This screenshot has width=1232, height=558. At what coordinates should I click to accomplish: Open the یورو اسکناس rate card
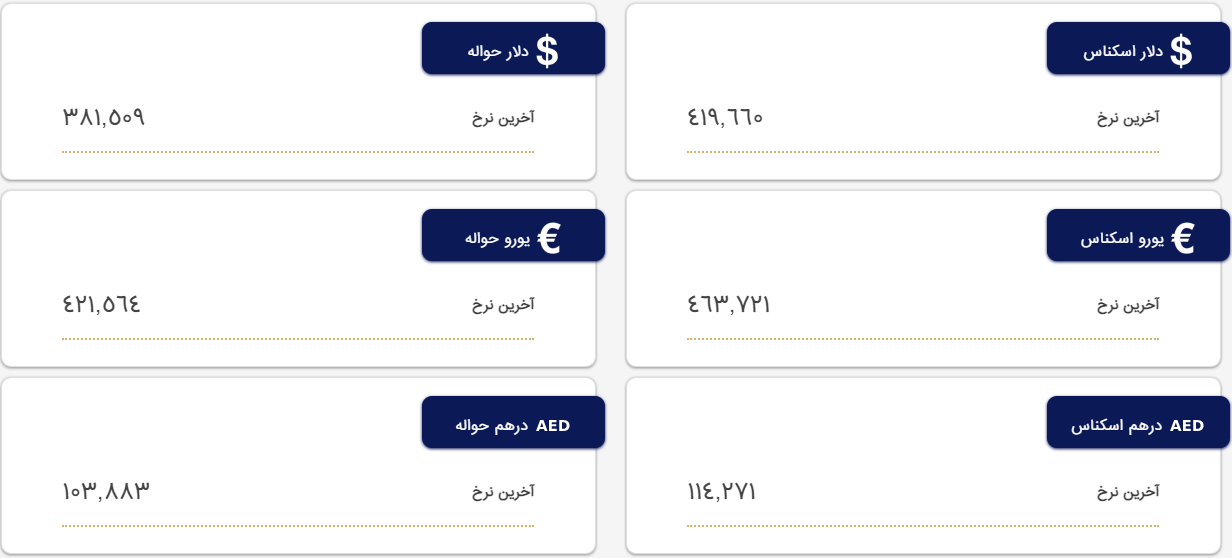coord(1137,236)
